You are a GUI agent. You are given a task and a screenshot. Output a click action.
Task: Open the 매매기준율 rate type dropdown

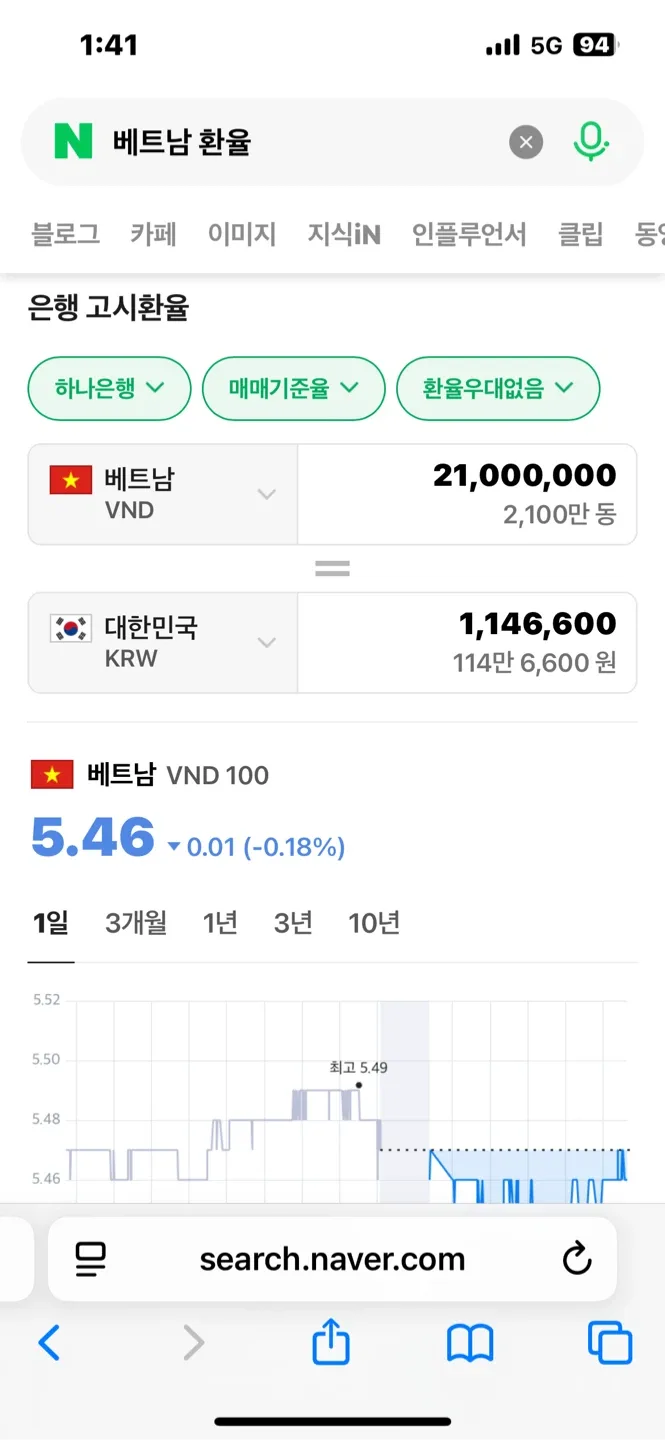pos(293,388)
